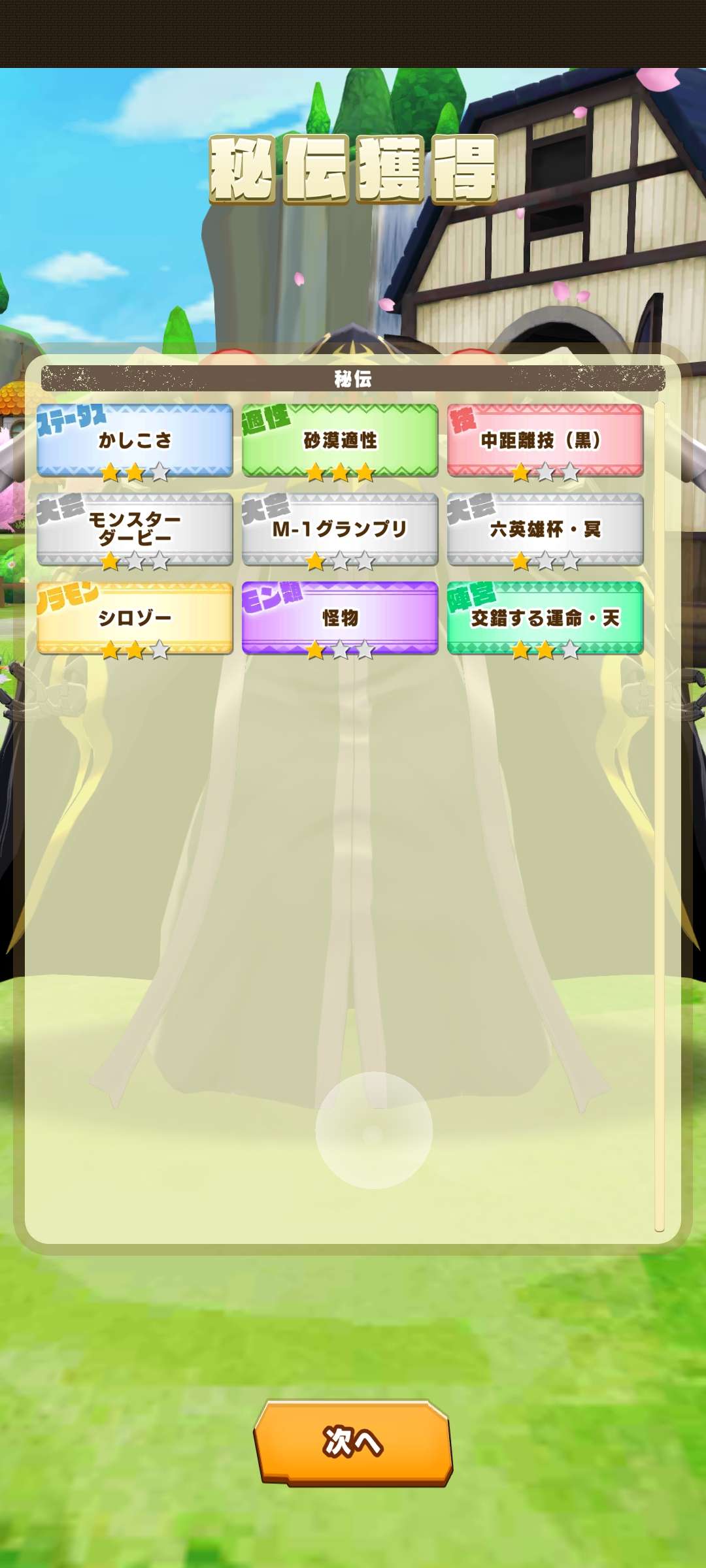The image size is (706, 1568).
Task: View the モンスターダービー tournament card
Action: 135,529
